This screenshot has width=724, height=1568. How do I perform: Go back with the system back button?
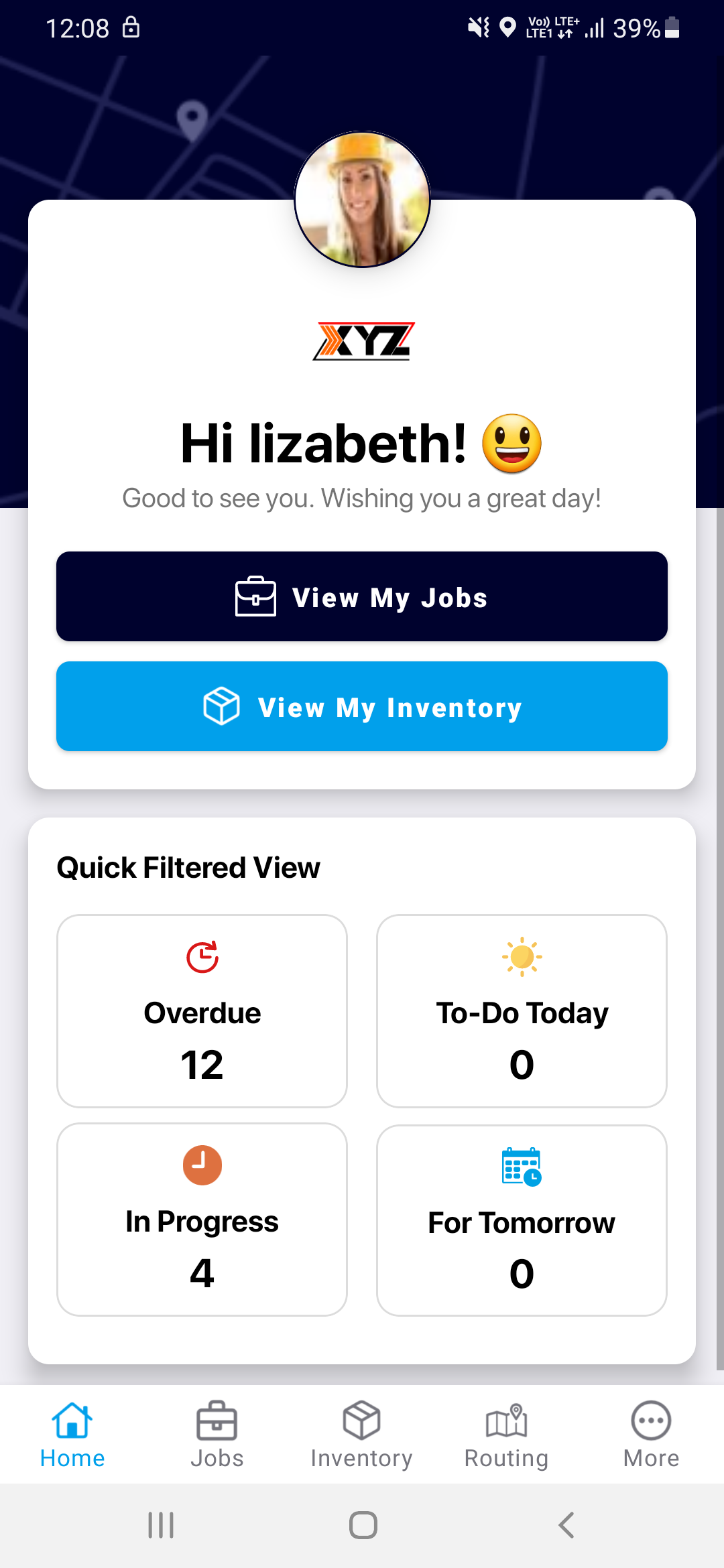pos(566,1525)
